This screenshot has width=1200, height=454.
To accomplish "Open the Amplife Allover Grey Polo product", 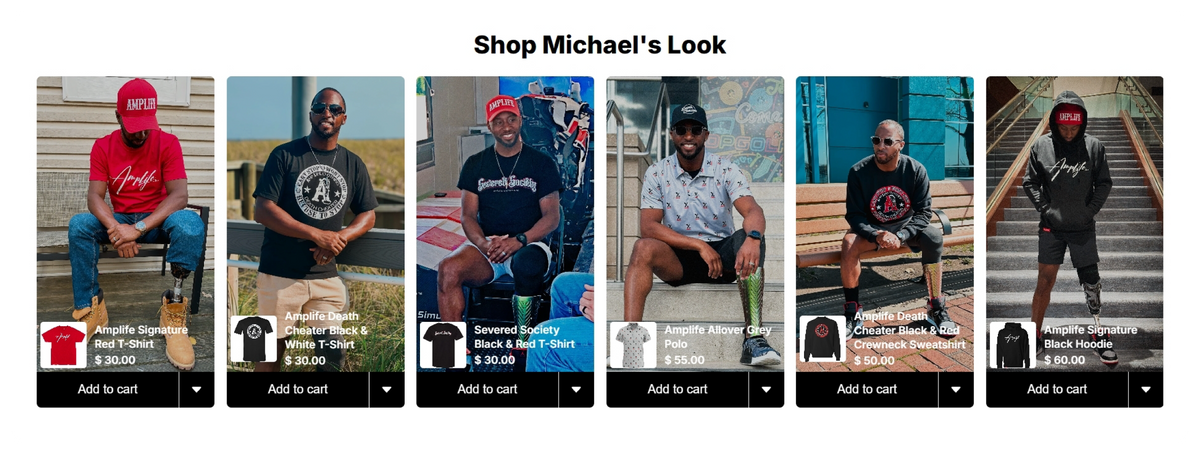I will 717,337.
